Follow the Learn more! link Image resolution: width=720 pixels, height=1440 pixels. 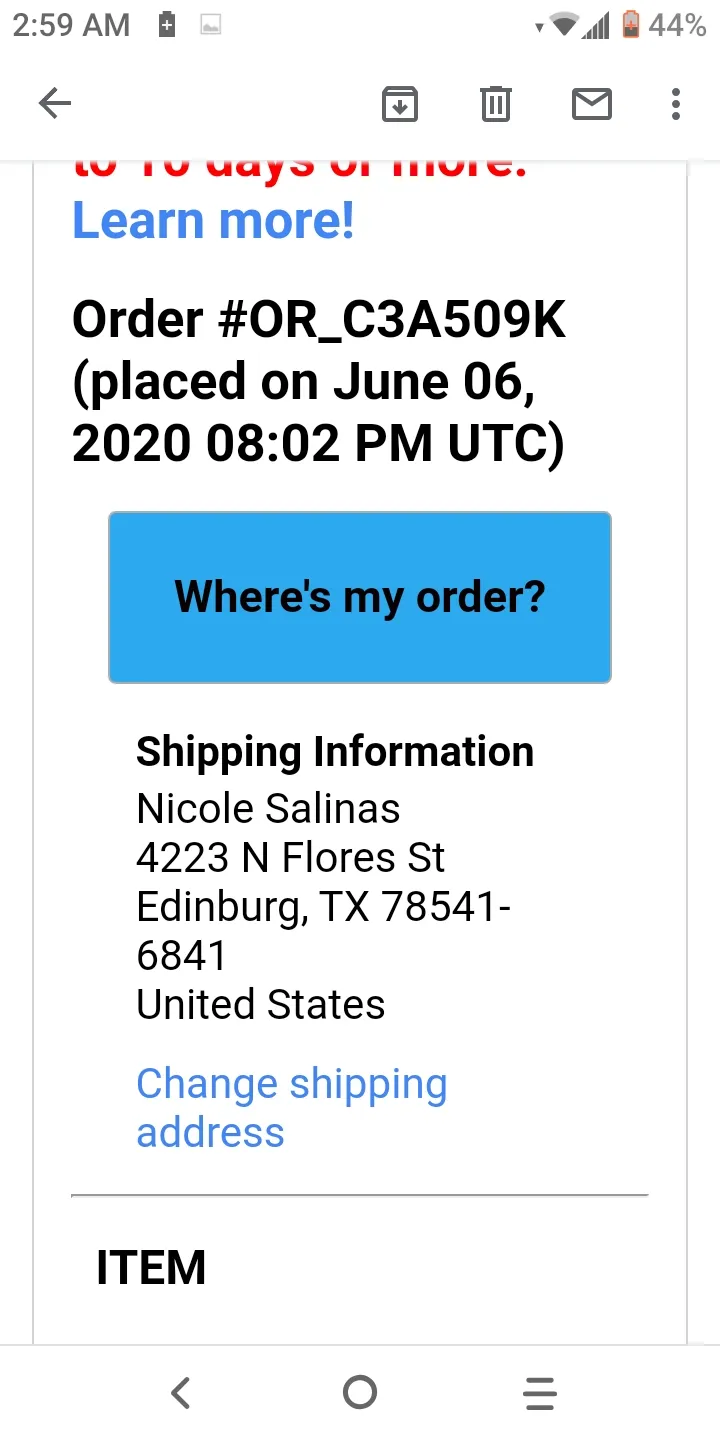point(213,221)
